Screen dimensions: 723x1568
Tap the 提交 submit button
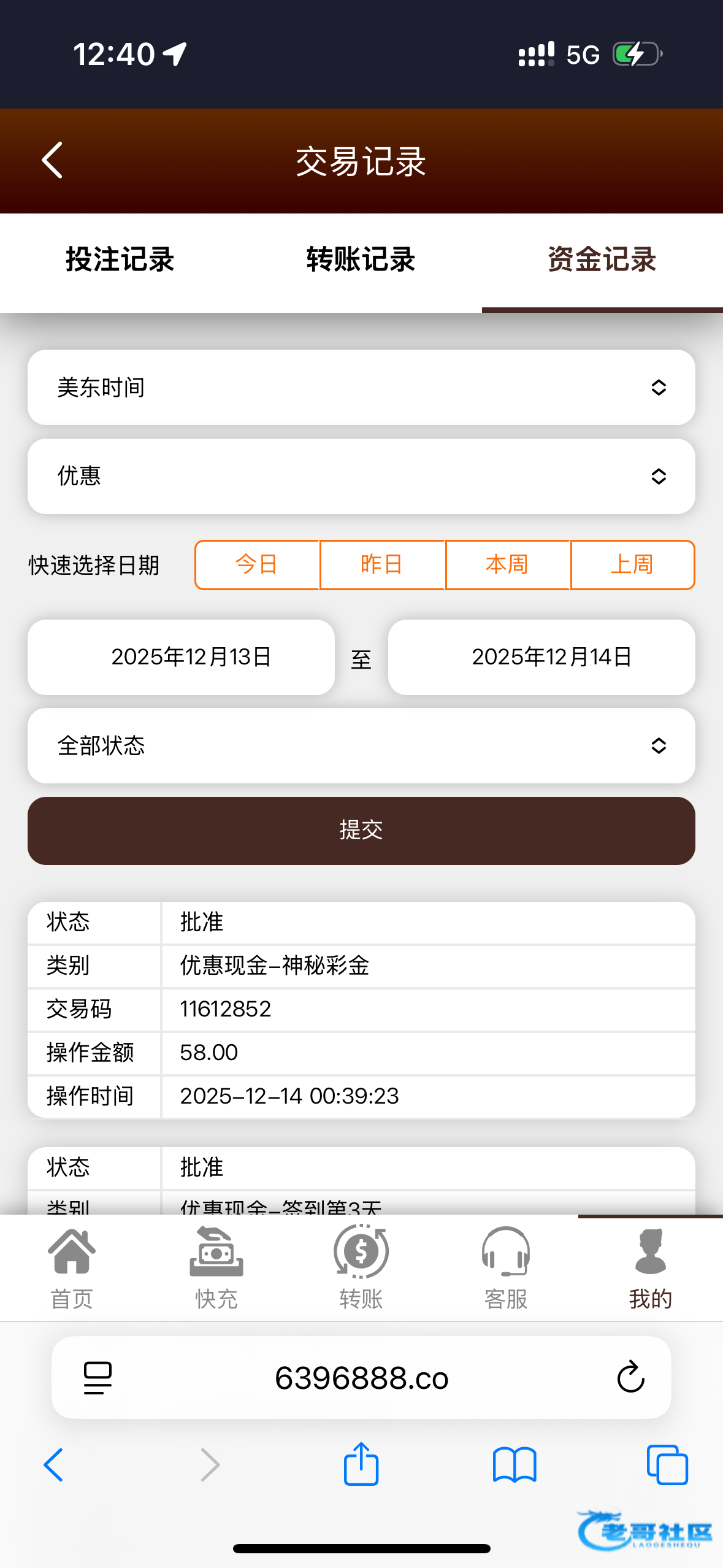[x=361, y=831]
